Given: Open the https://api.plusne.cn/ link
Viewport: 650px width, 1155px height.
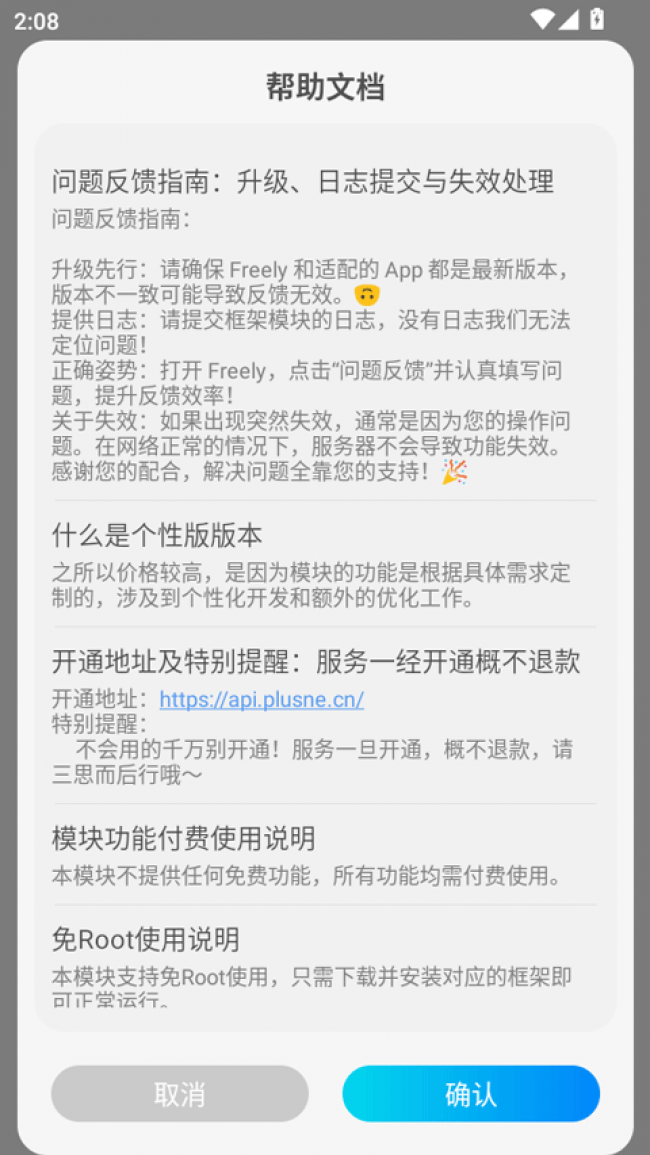Looking at the screenshot, I should point(261,699).
